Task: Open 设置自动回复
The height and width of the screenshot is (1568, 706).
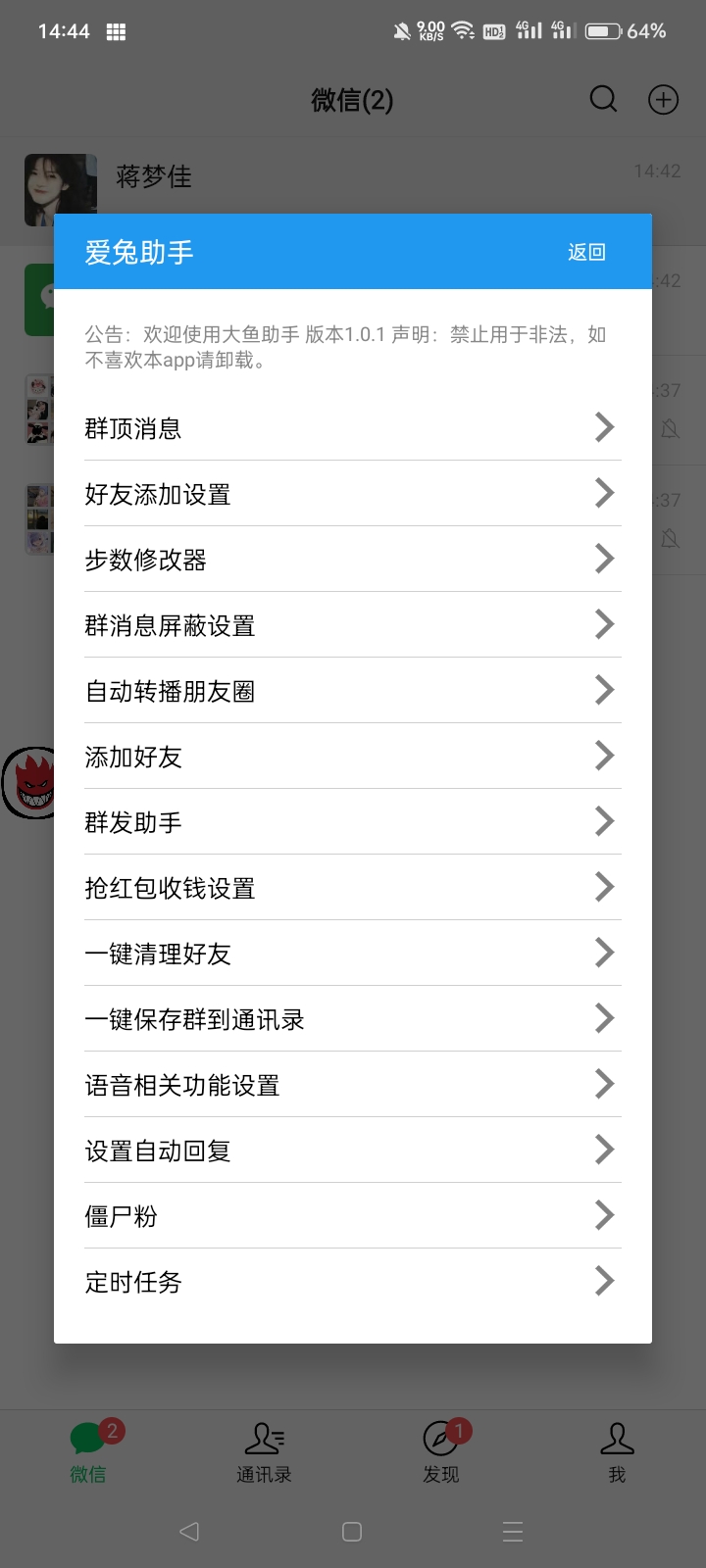Action: pyautogui.click(x=352, y=1151)
